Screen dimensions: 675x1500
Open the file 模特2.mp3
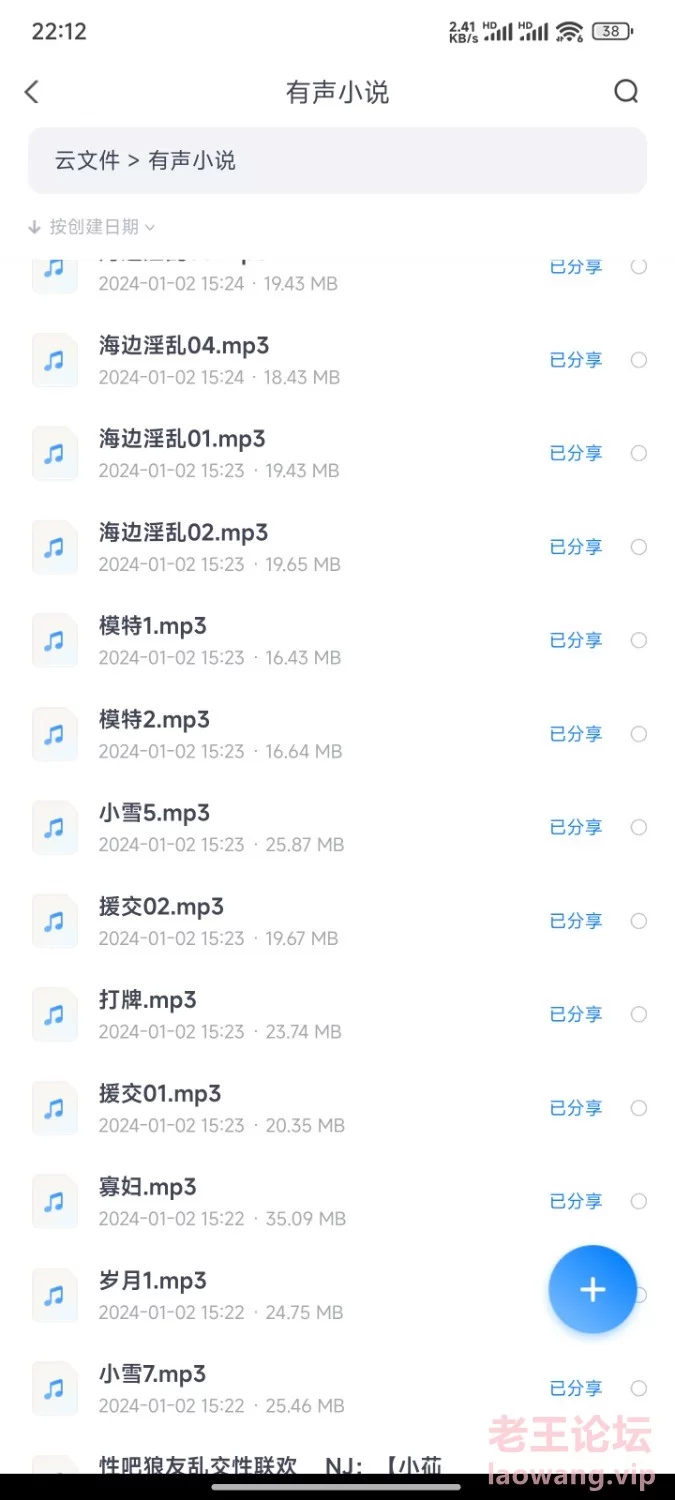(337, 734)
